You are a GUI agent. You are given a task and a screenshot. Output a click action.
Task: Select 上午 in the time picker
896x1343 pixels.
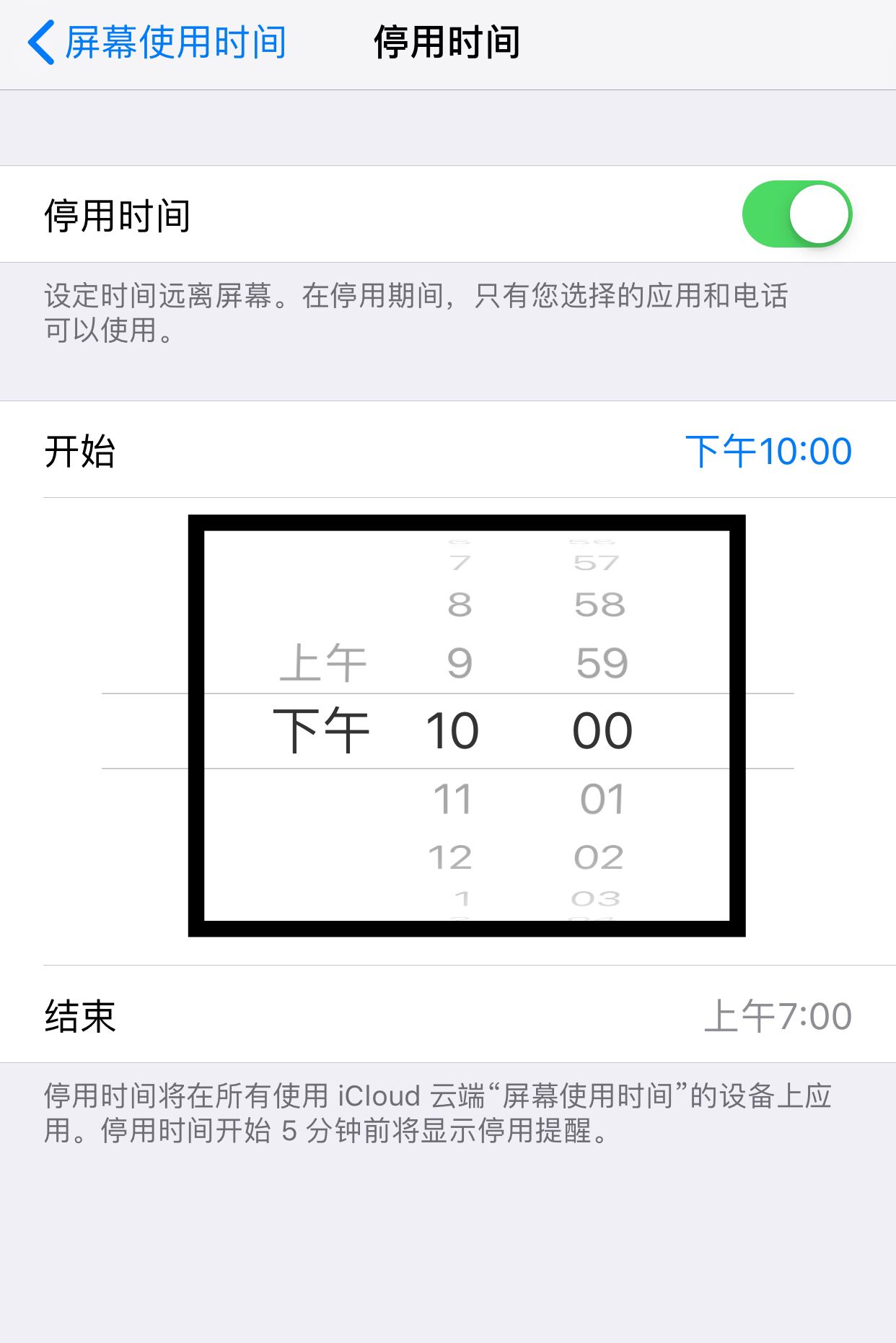[323, 663]
